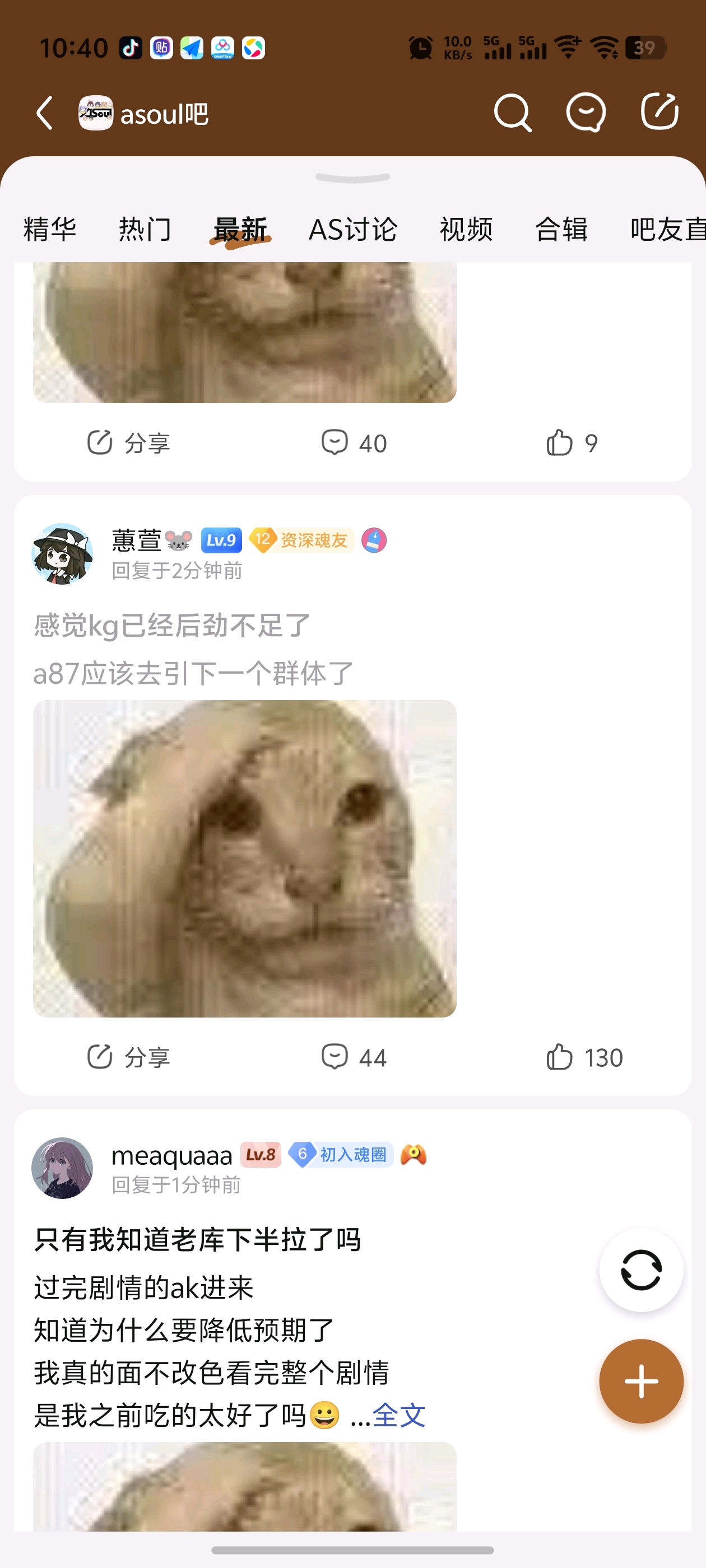Select the AS讨论 tab
Screen dimensions: 706x1568
[352, 230]
